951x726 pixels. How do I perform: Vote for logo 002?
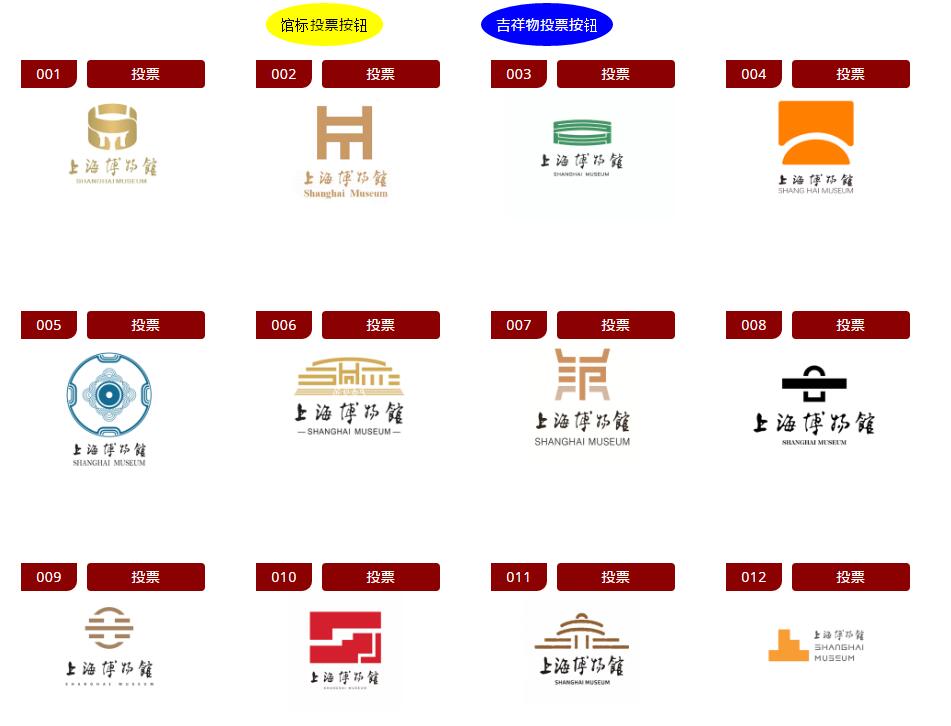[x=381, y=74]
